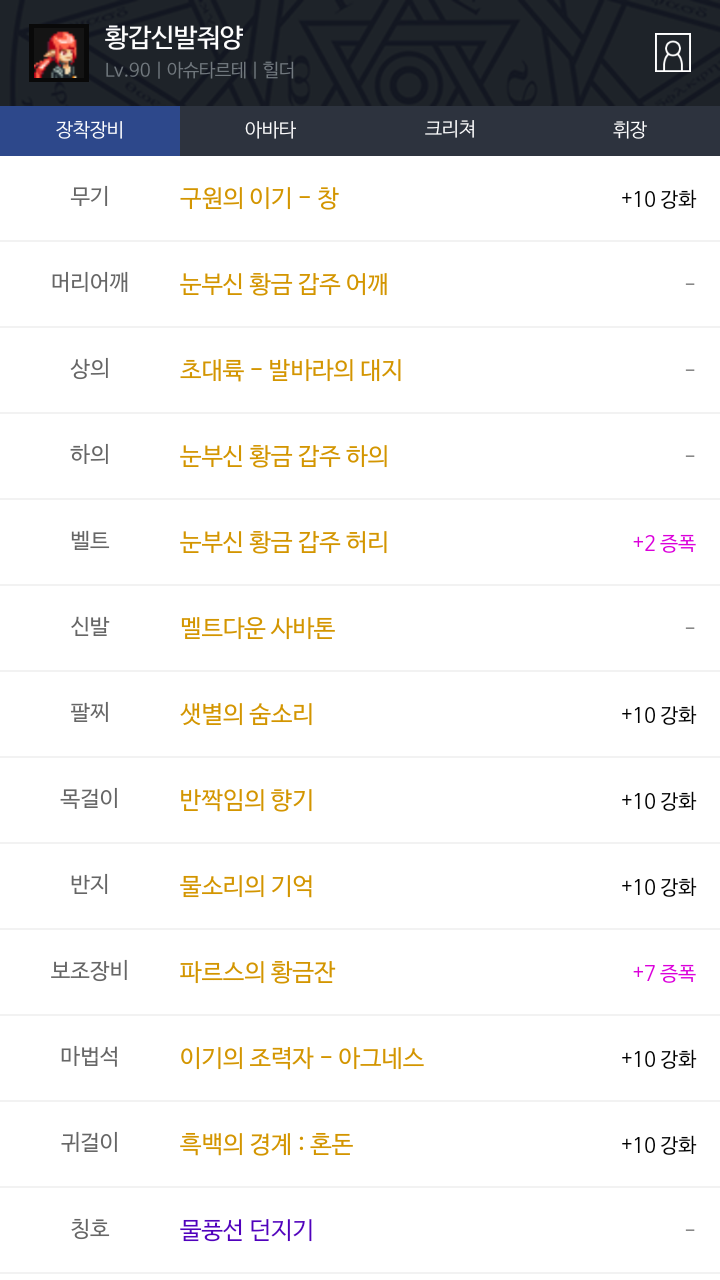
Task: Open 이기의 조력자 - 아그네스 magic stone
Action: (x=302, y=1058)
